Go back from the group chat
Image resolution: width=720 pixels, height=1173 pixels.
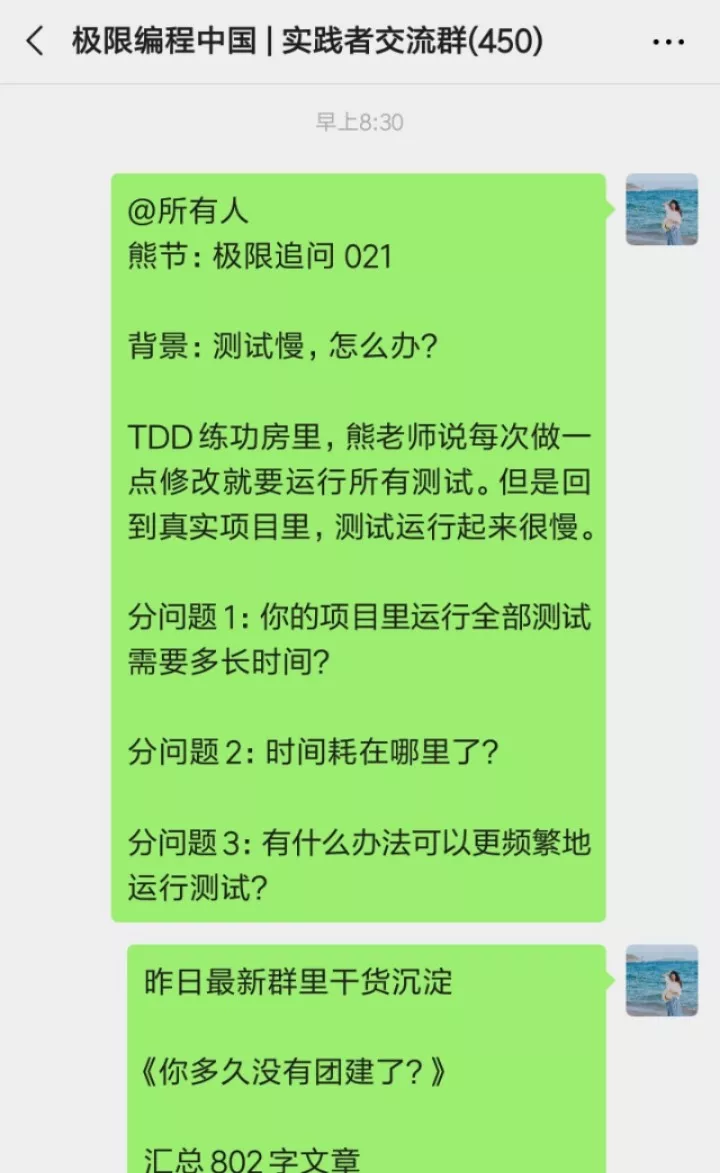tap(35, 42)
